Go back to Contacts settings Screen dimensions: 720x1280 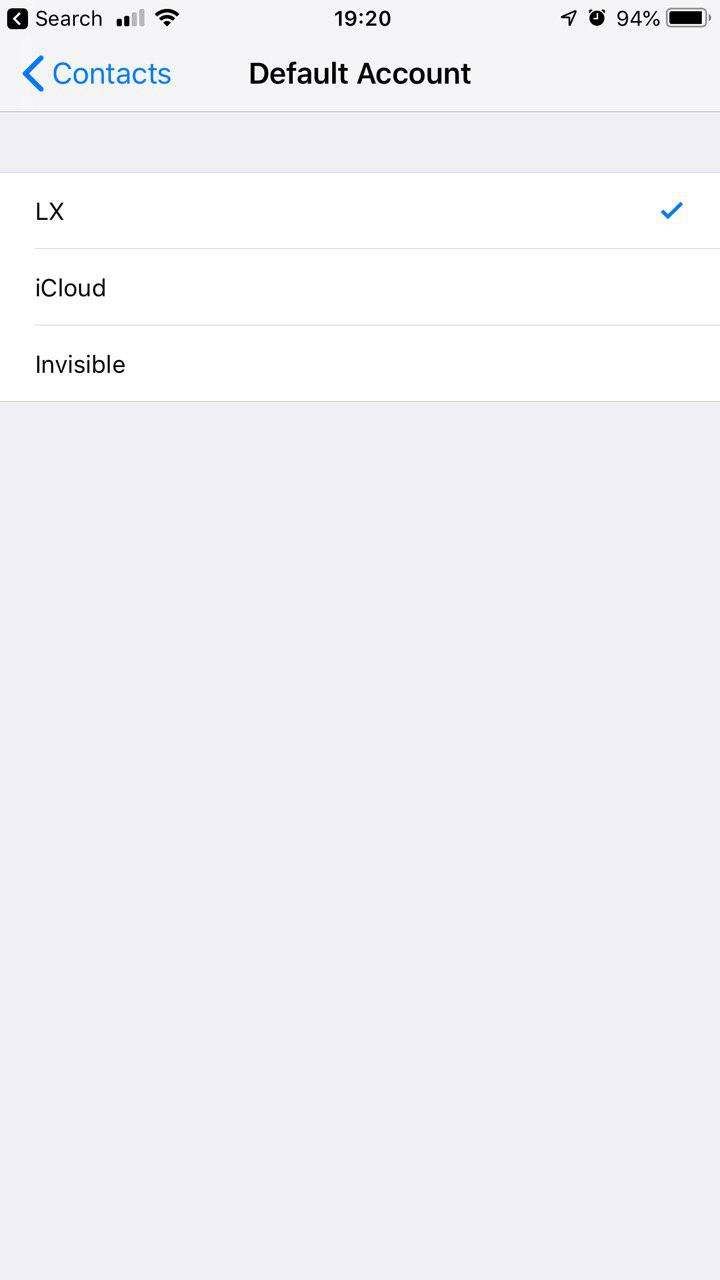(96, 73)
